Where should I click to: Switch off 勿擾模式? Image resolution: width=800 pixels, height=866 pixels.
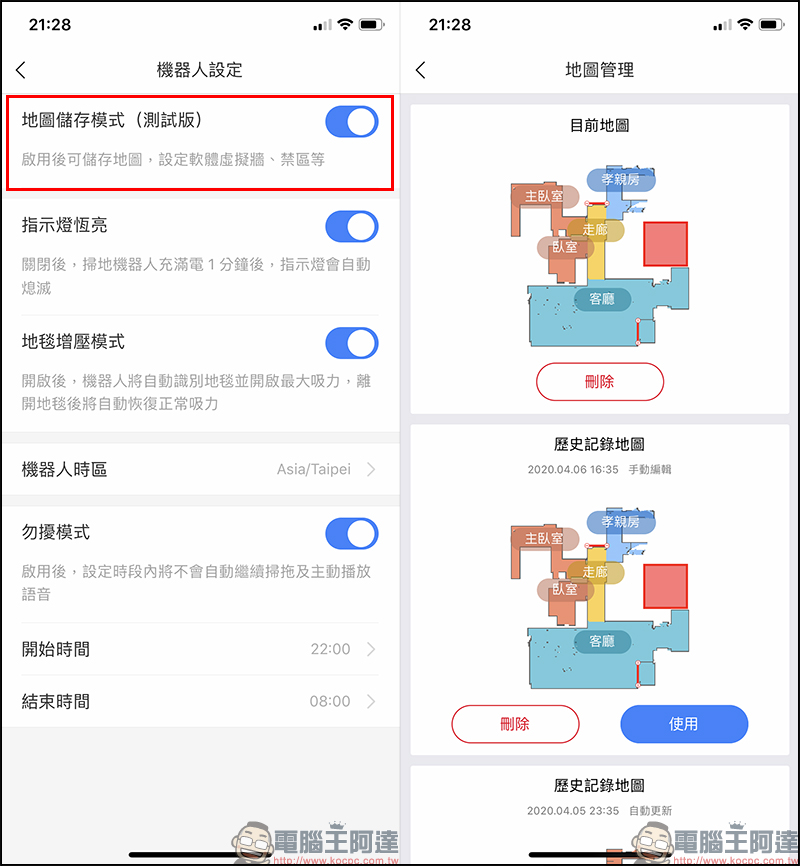point(351,534)
